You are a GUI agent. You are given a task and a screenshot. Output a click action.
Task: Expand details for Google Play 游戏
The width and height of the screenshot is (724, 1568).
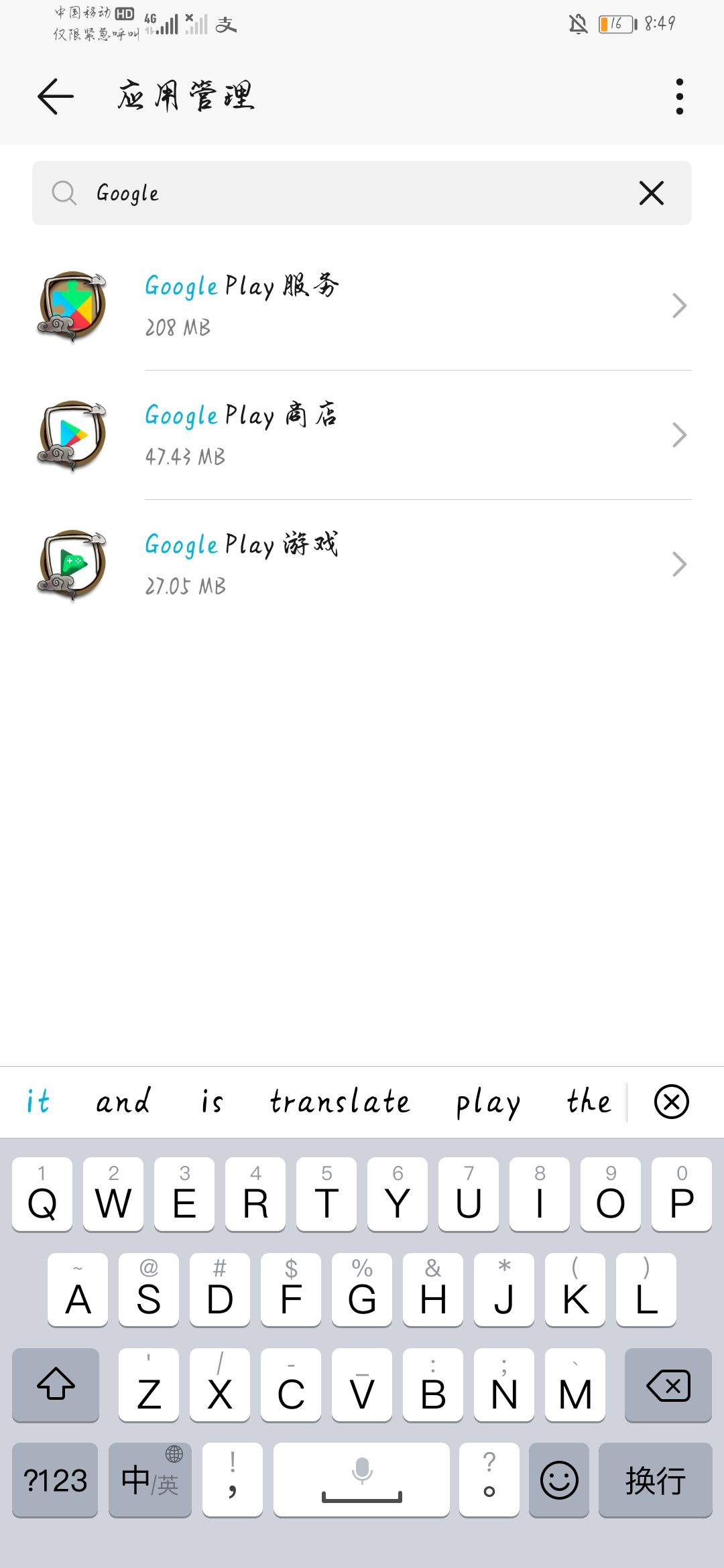click(679, 564)
